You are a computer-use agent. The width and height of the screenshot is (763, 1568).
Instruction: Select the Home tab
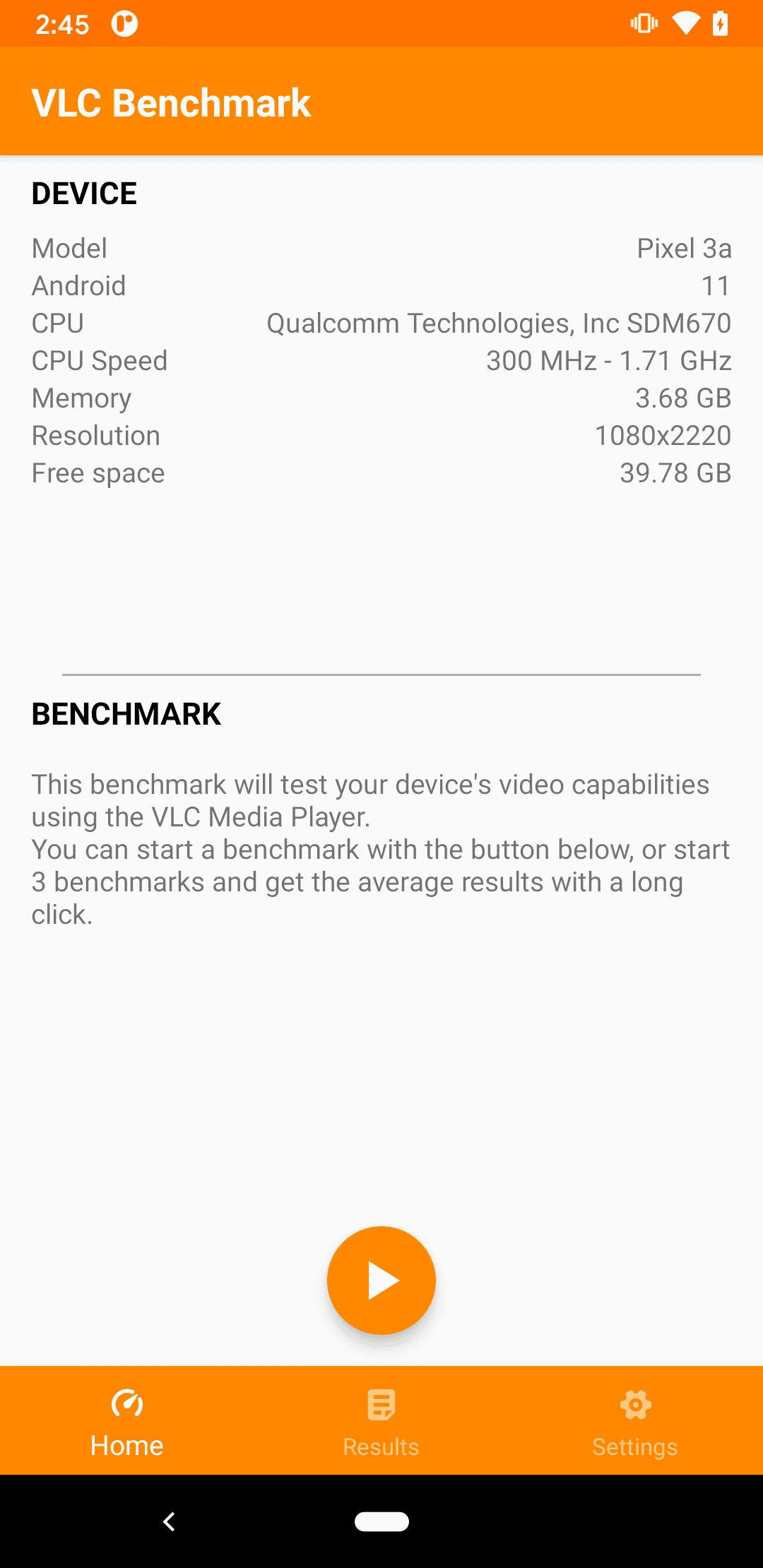(x=127, y=1421)
